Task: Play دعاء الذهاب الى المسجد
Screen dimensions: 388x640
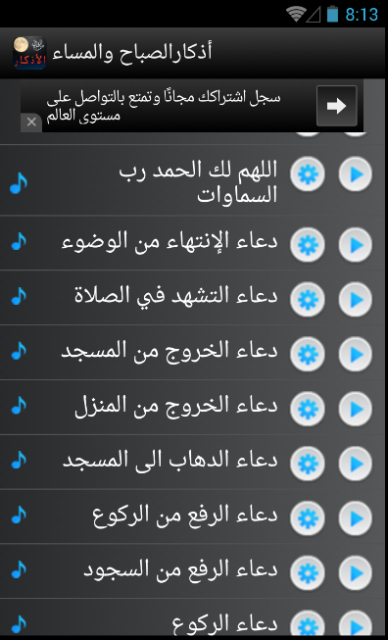Action: click(x=355, y=463)
